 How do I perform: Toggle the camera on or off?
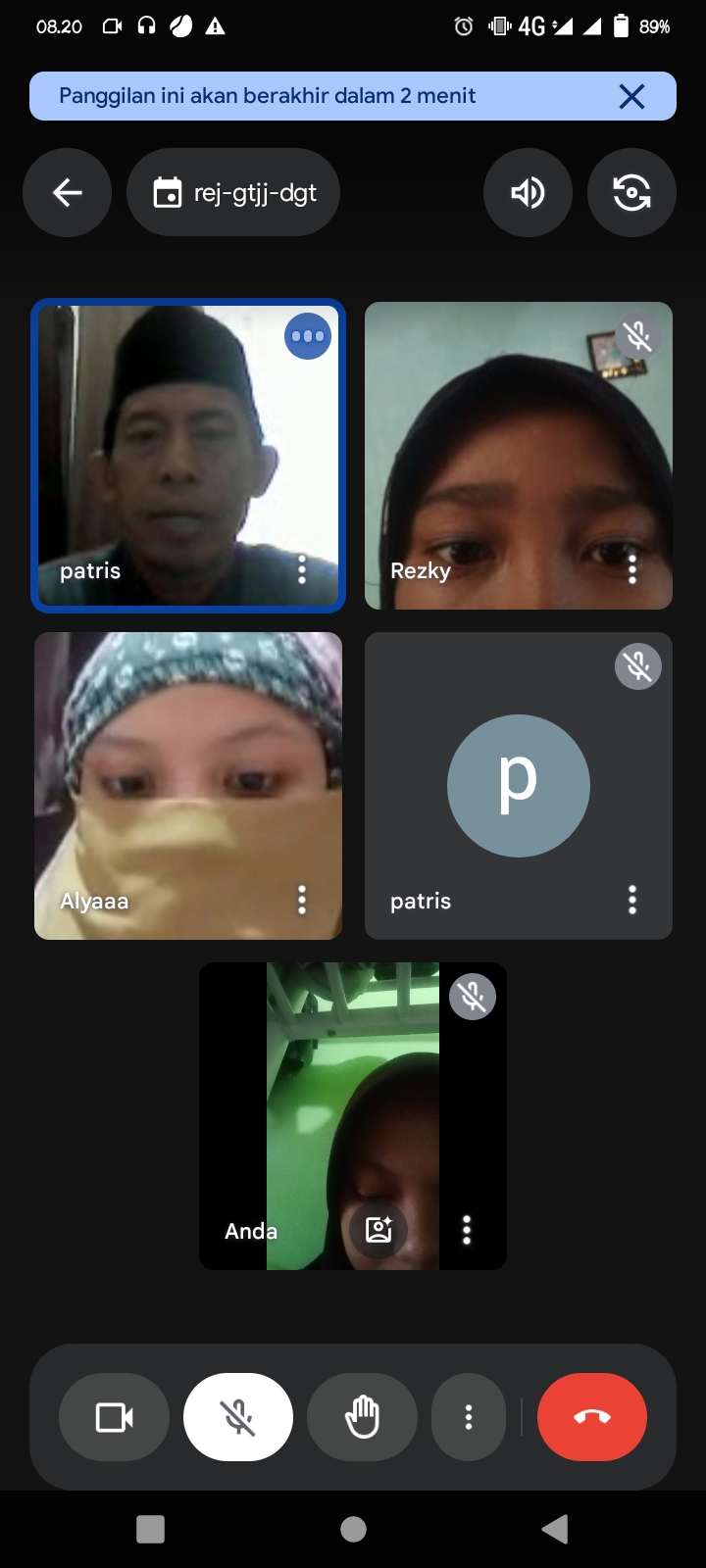pos(114,1417)
